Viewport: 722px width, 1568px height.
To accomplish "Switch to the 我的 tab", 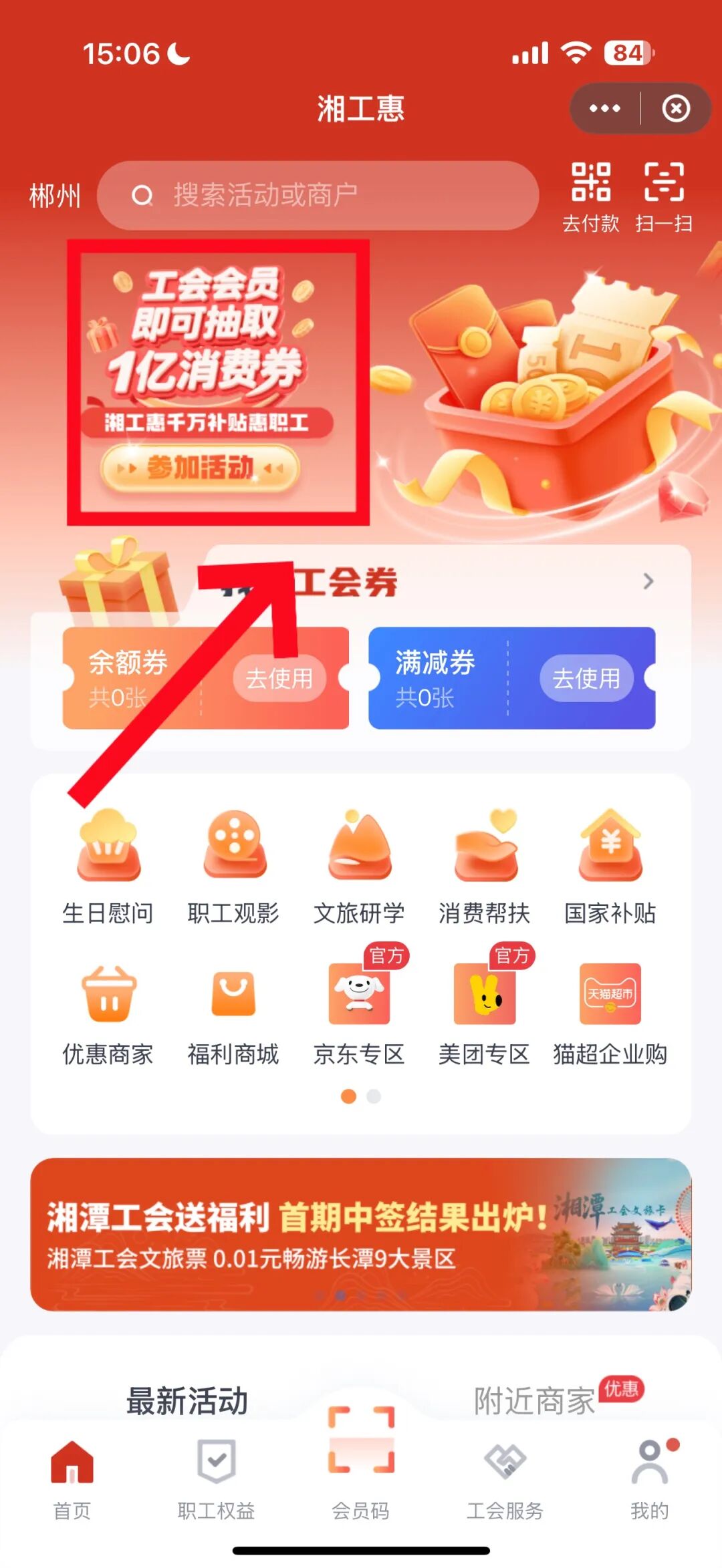I will (649, 1478).
